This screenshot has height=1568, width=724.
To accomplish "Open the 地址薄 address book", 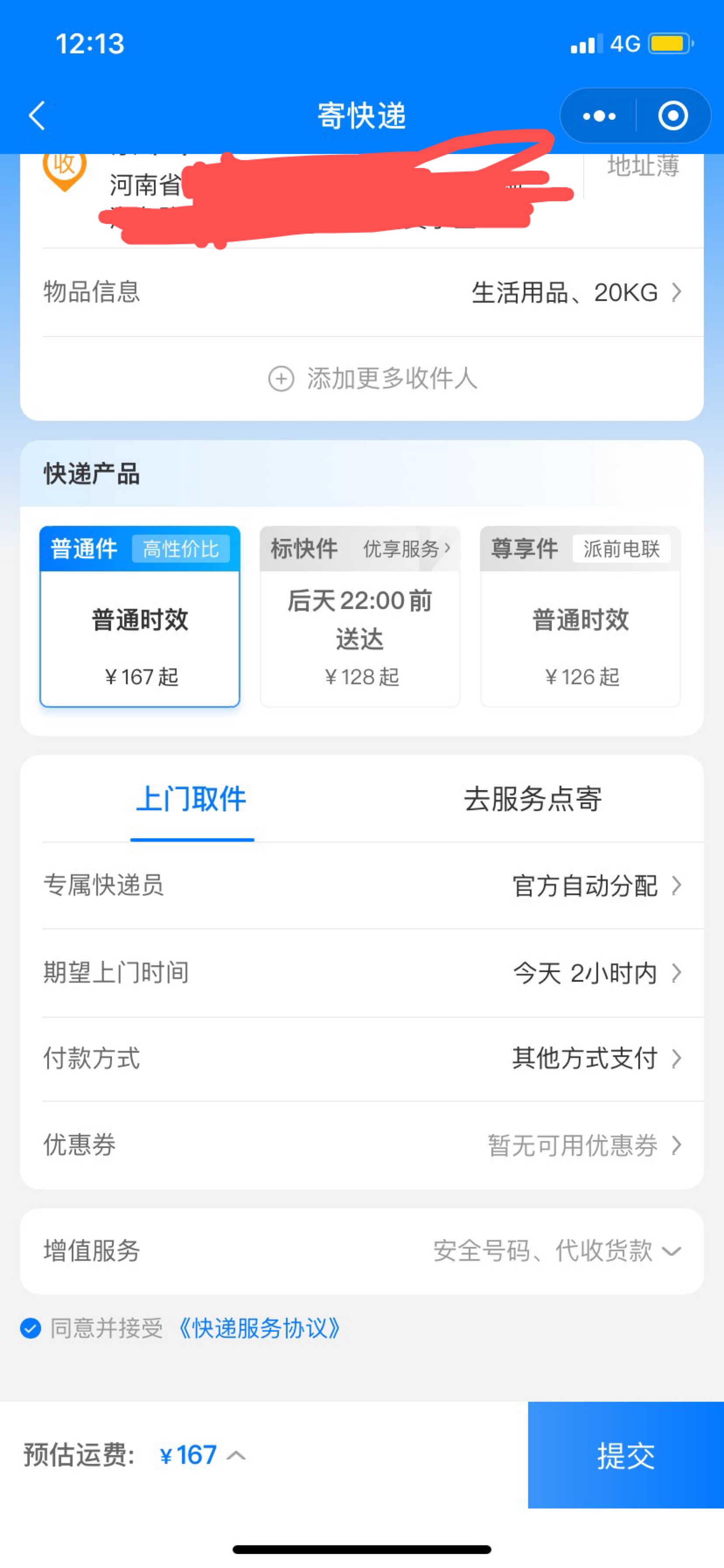I will [643, 165].
